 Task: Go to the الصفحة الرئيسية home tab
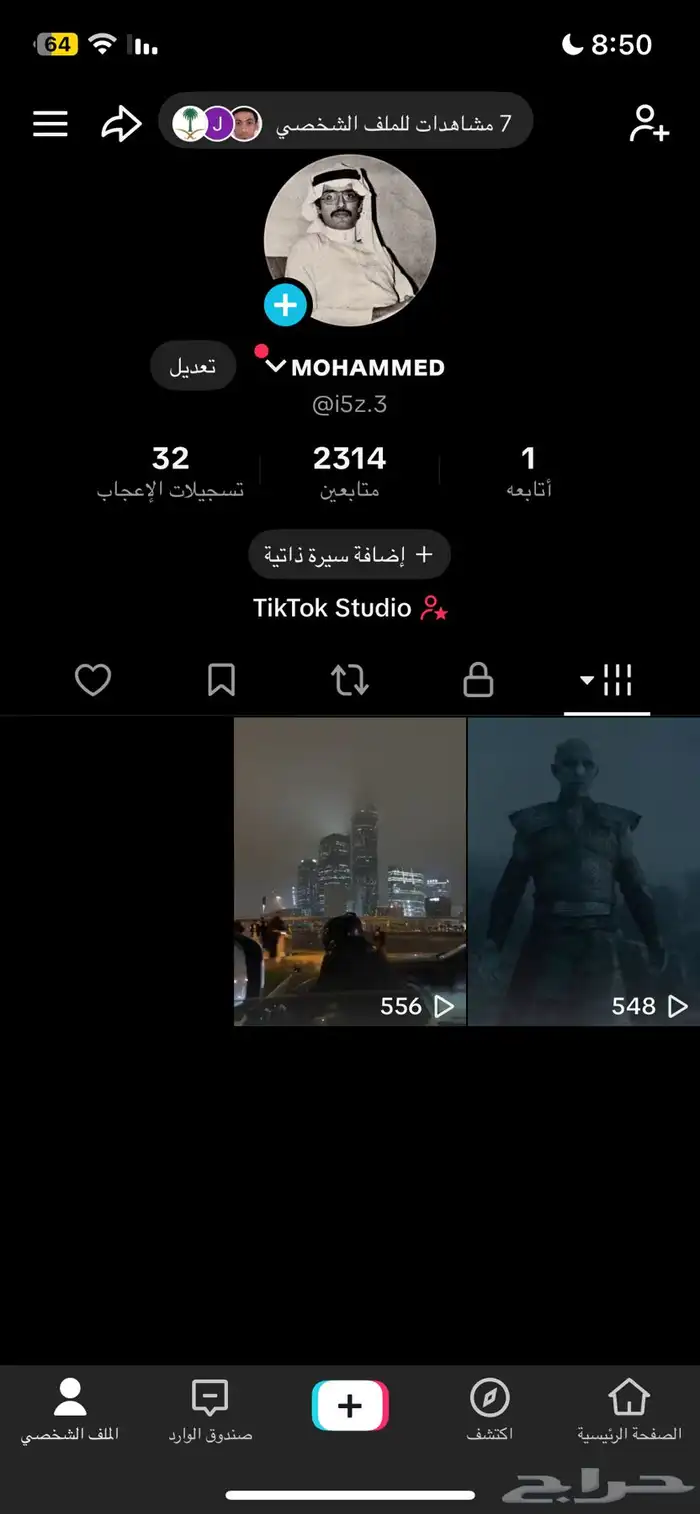(628, 1410)
